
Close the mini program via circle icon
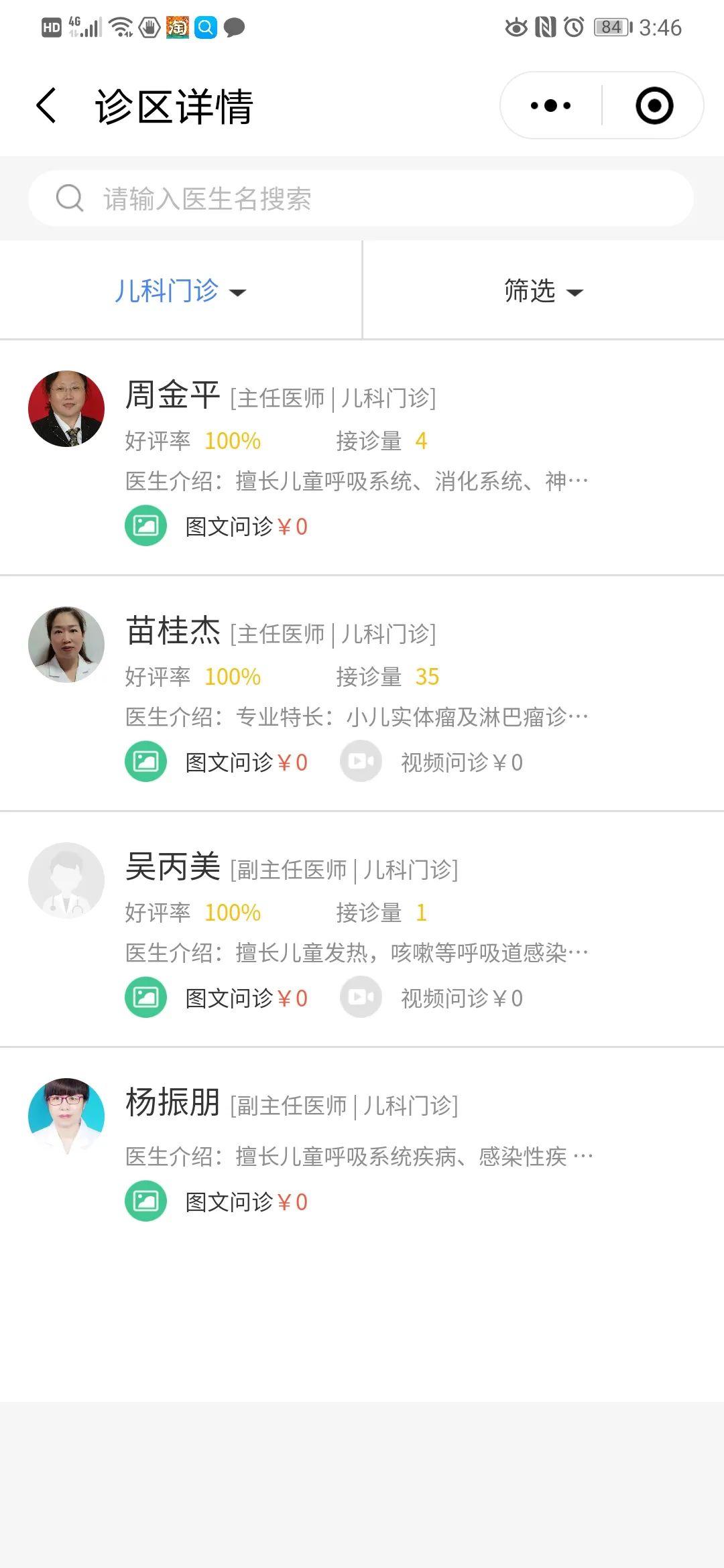pyautogui.click(x=654, y=106)
